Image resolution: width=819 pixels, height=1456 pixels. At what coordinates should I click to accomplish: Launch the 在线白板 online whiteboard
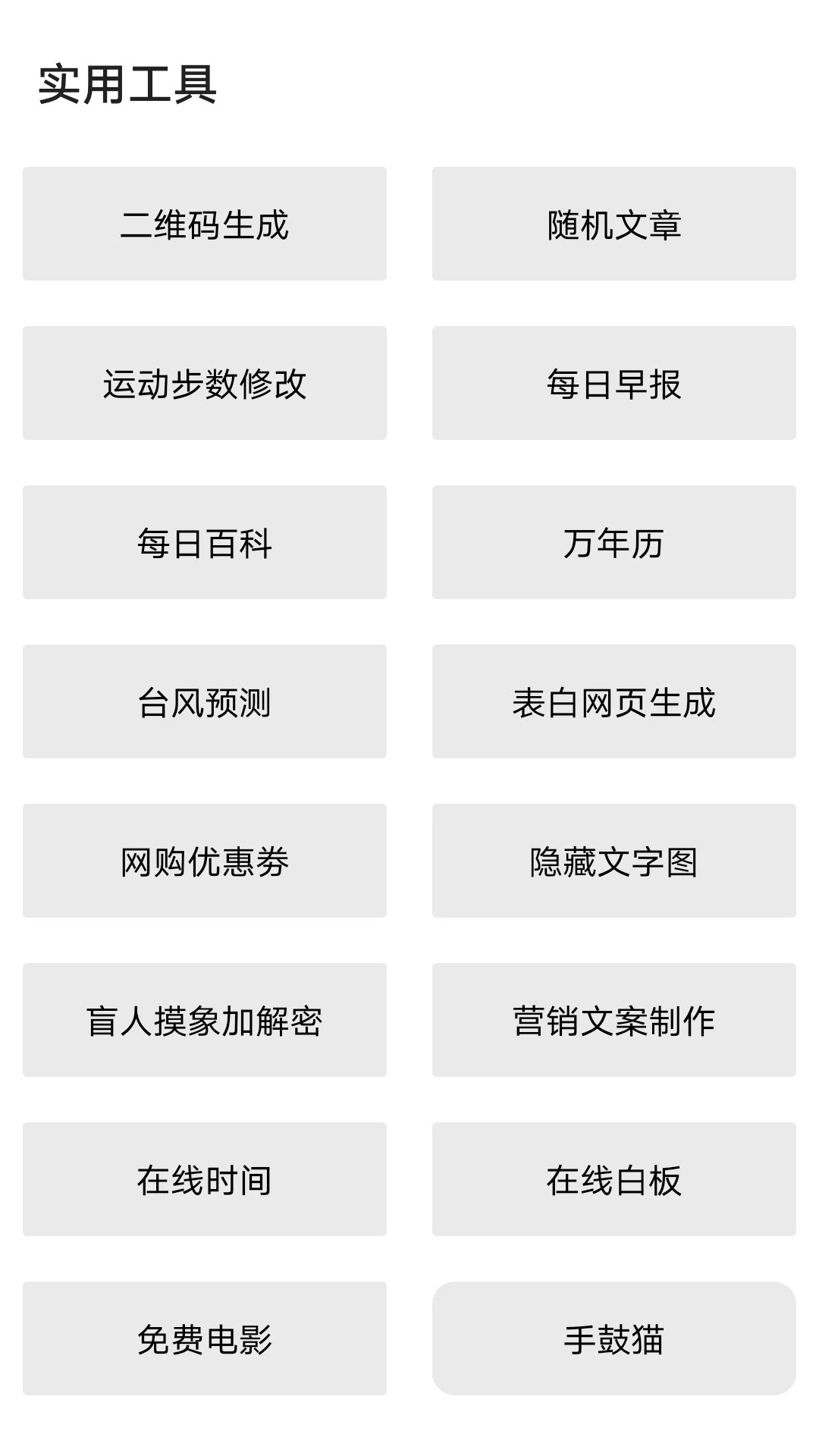[614, 1179]
